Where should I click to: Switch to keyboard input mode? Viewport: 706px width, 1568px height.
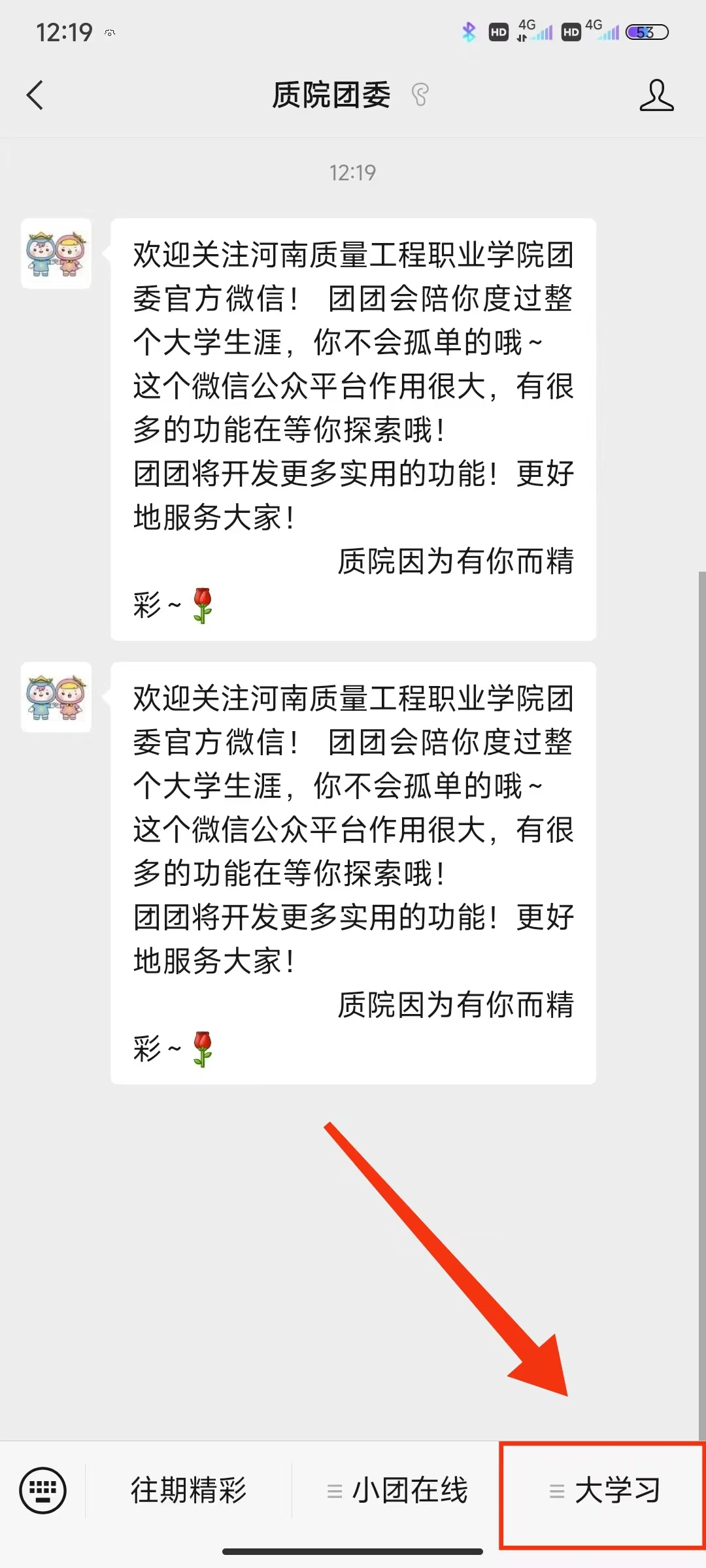click(x=42, y=1490)
